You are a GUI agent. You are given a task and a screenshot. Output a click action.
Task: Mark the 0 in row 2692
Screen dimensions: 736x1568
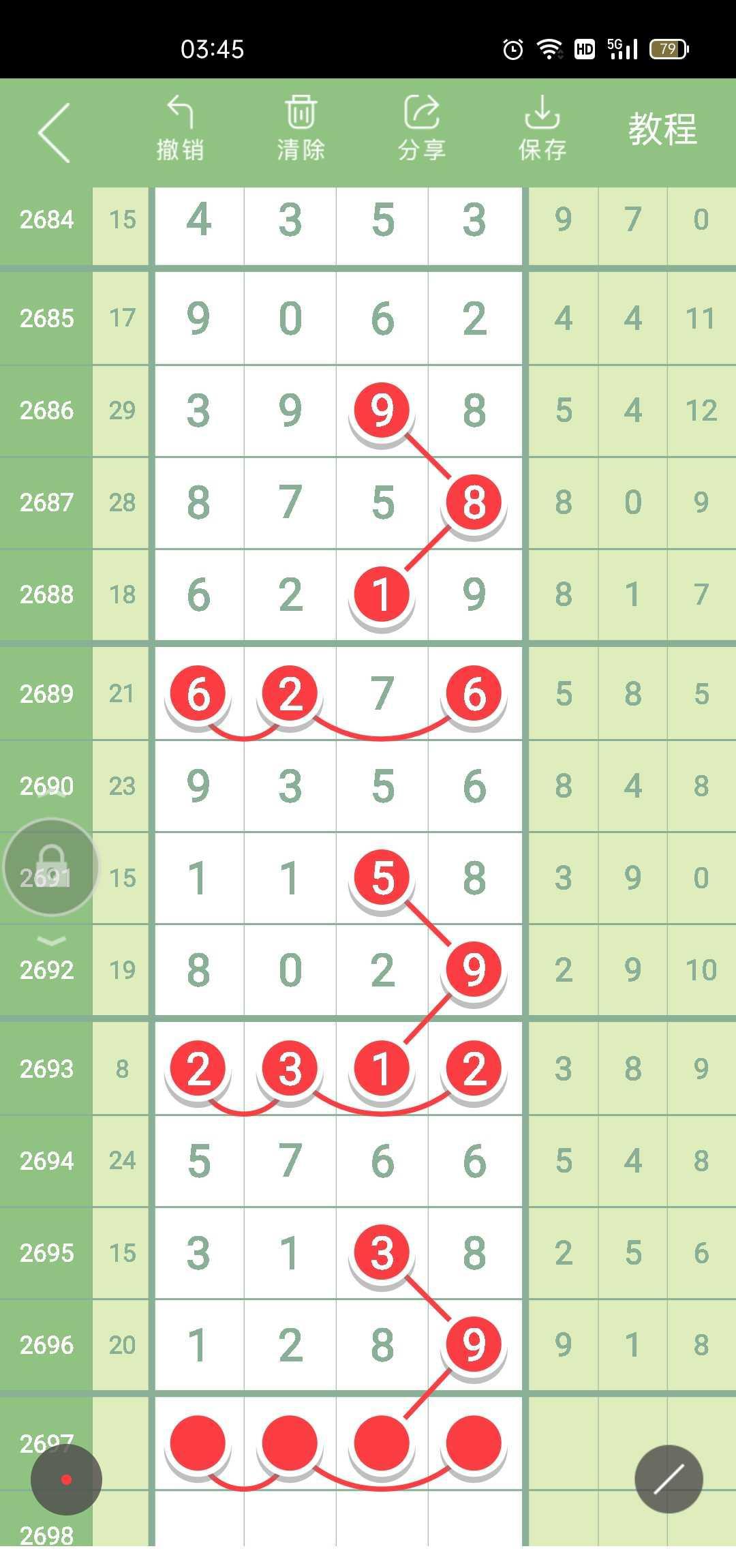[290, 969]
